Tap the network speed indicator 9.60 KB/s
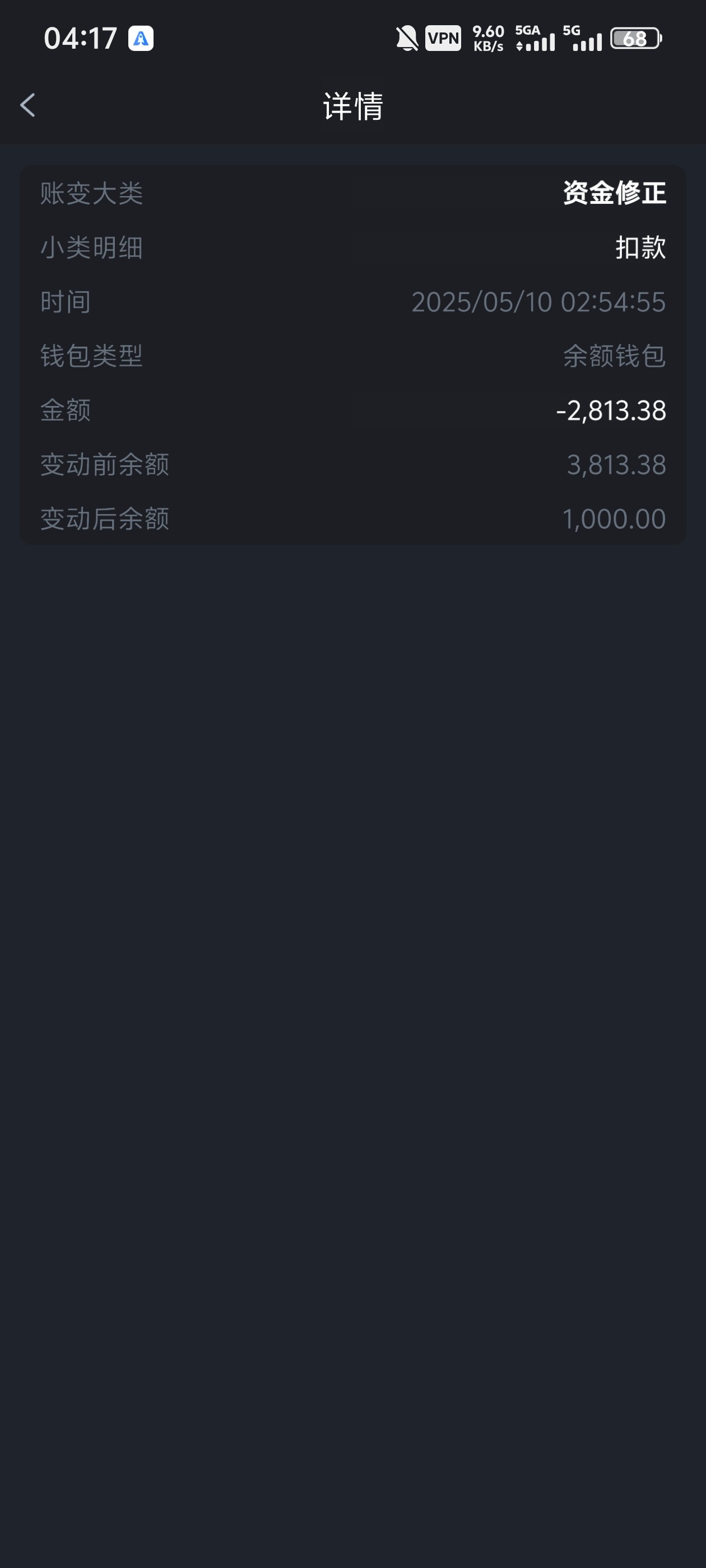This screenshot has width=706, height=1568. click(488, 38)
